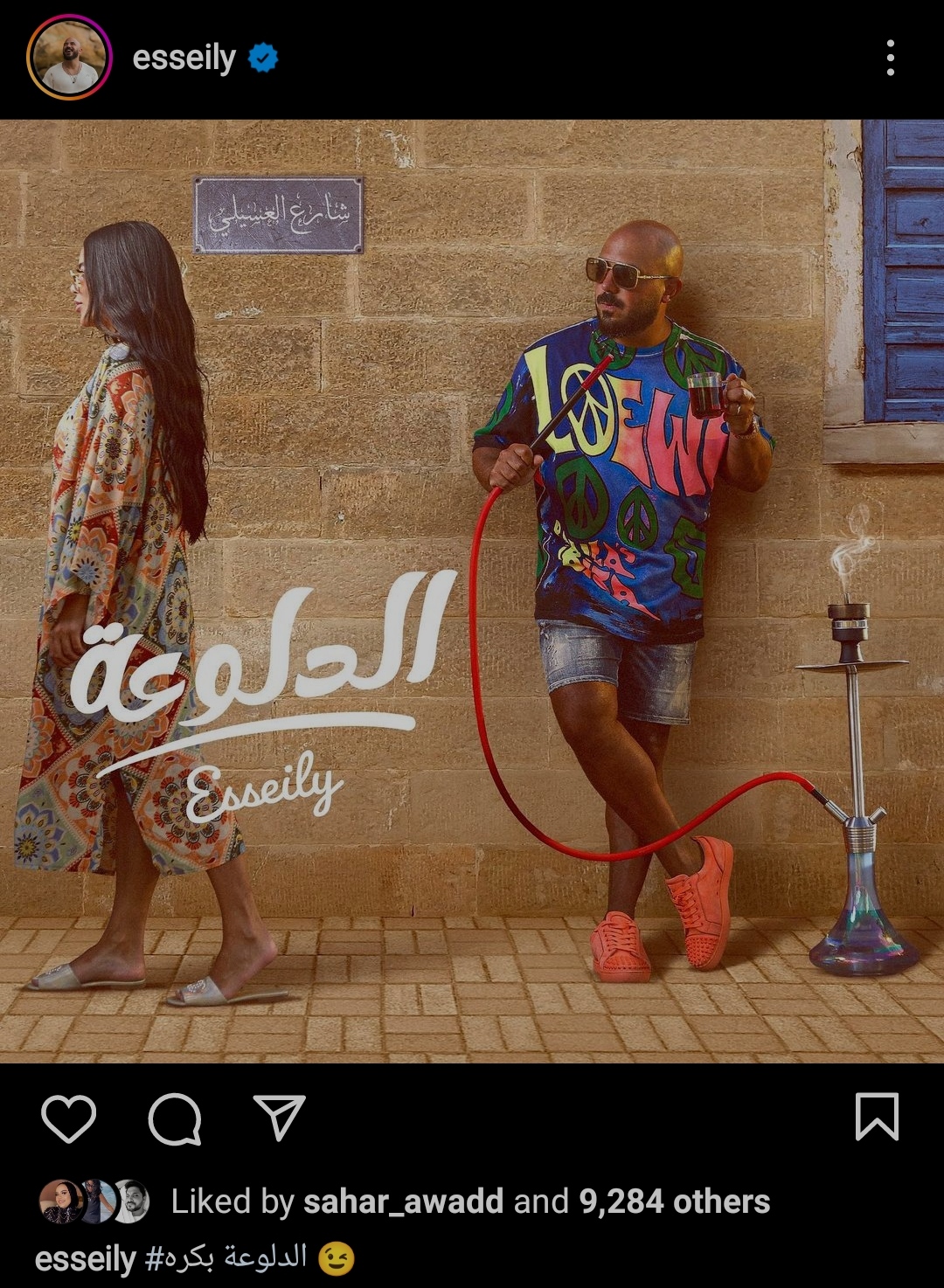View the list of 9,284 others who liked
This screenshot has width=944, height=1288.
[x=674, y=1201]
